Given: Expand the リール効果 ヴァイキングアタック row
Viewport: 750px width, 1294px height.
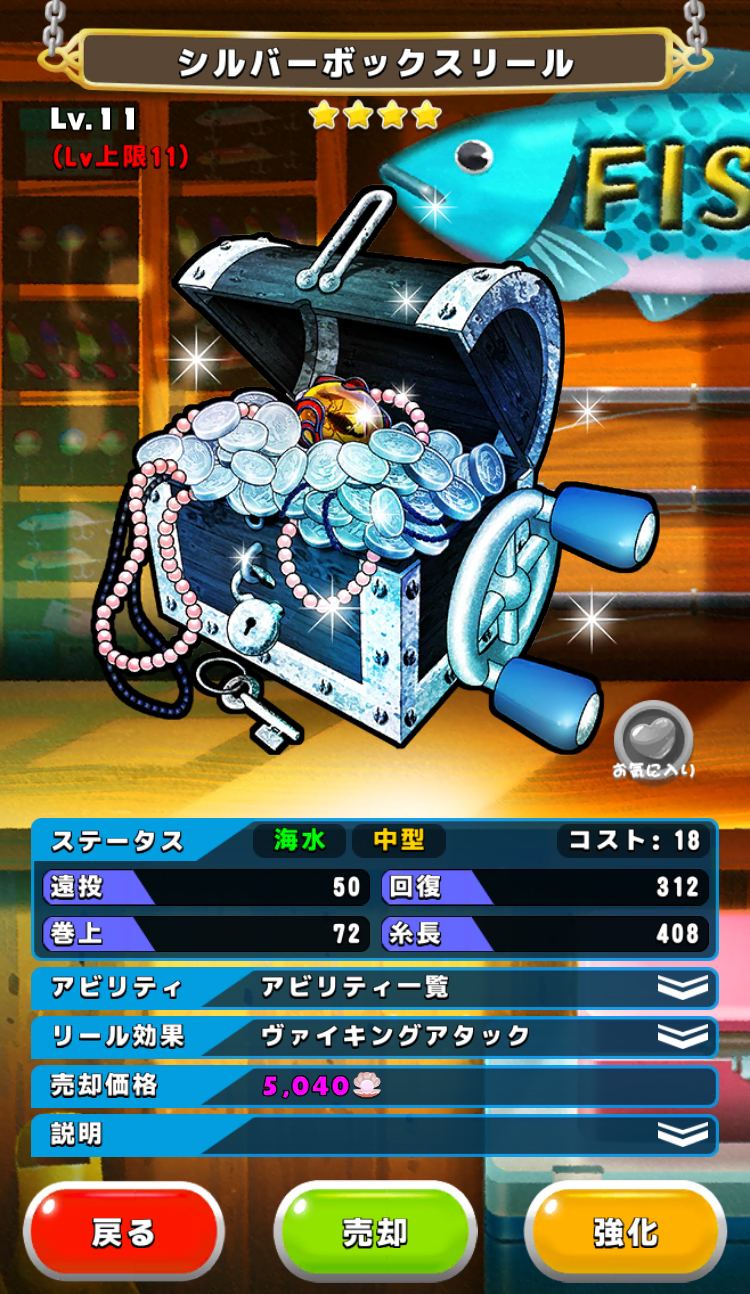Looking at the screenshot, I should tap(683, 1036).
